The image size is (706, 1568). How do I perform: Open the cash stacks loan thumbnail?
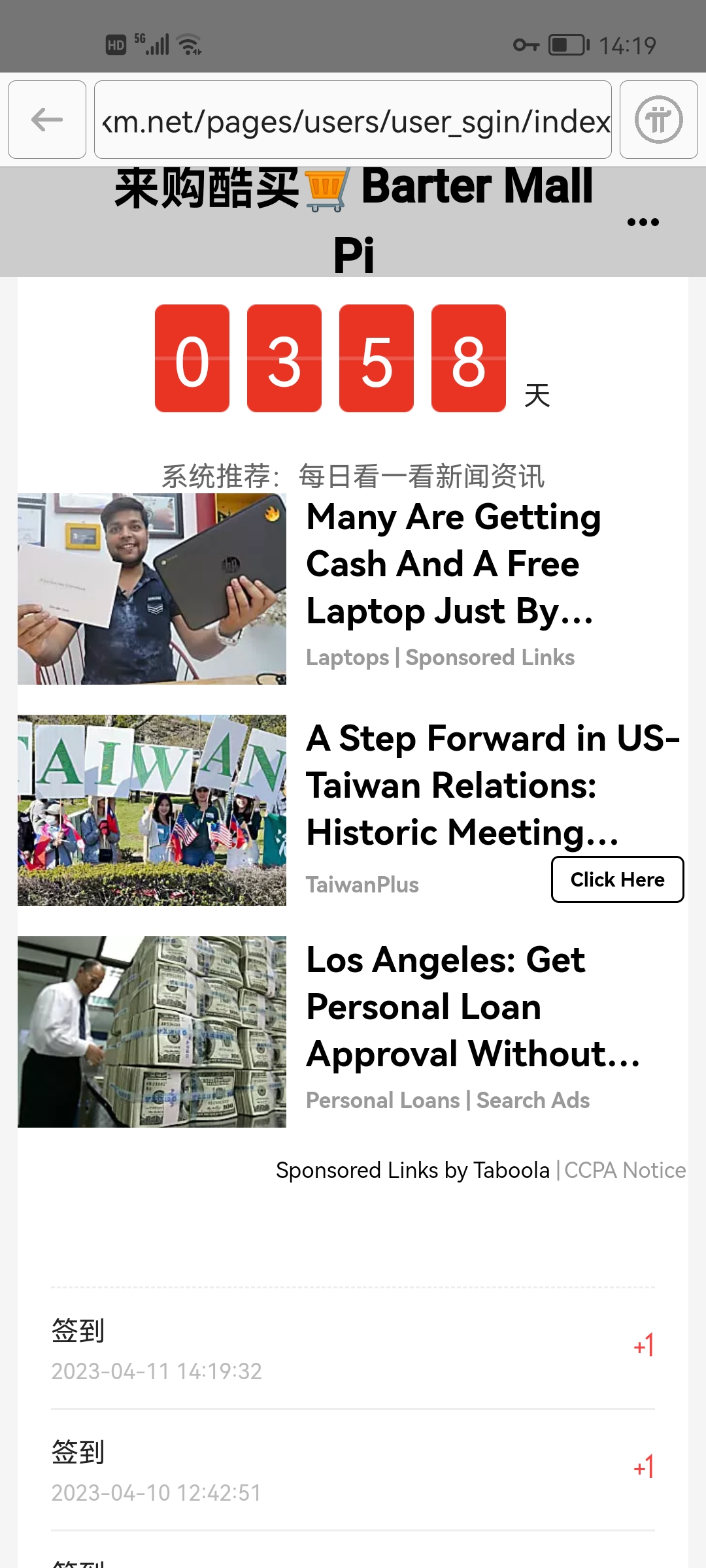pos(152,1032)
